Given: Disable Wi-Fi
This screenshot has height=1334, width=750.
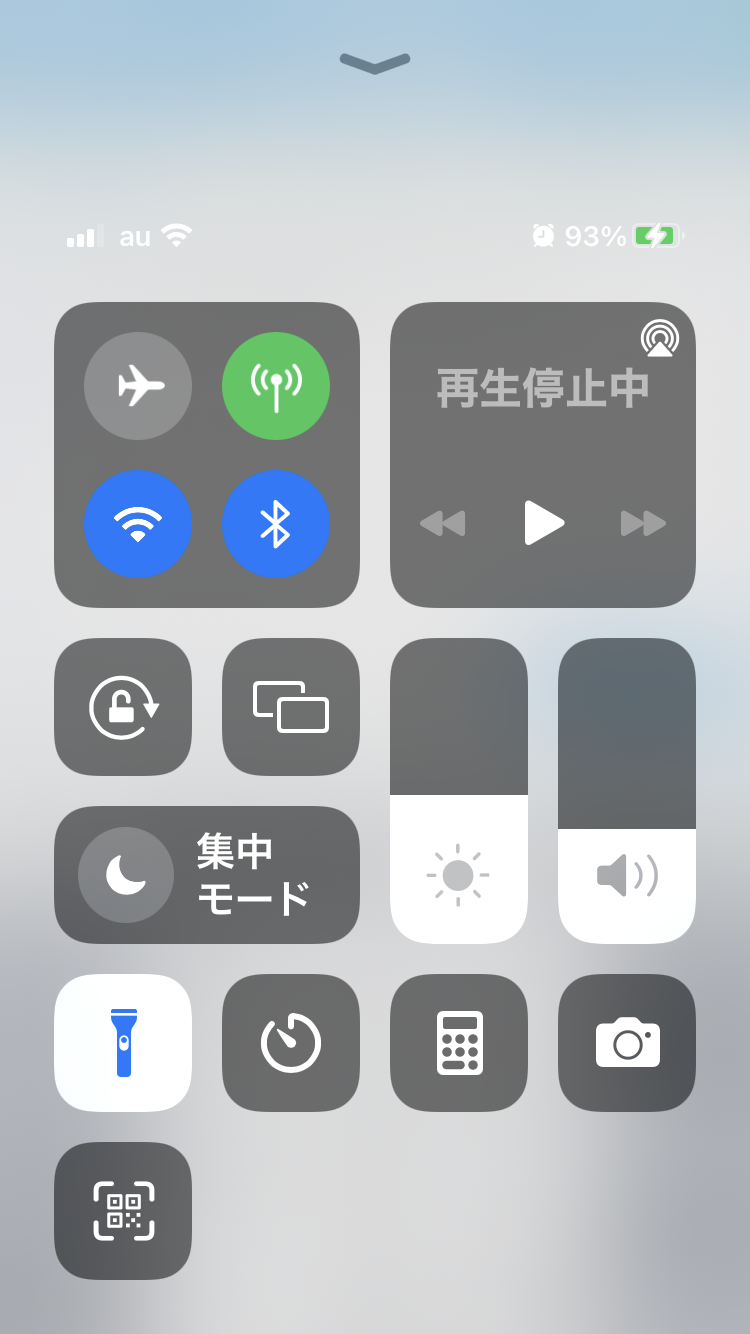Looking at the screenshot, I should point(138,523).
